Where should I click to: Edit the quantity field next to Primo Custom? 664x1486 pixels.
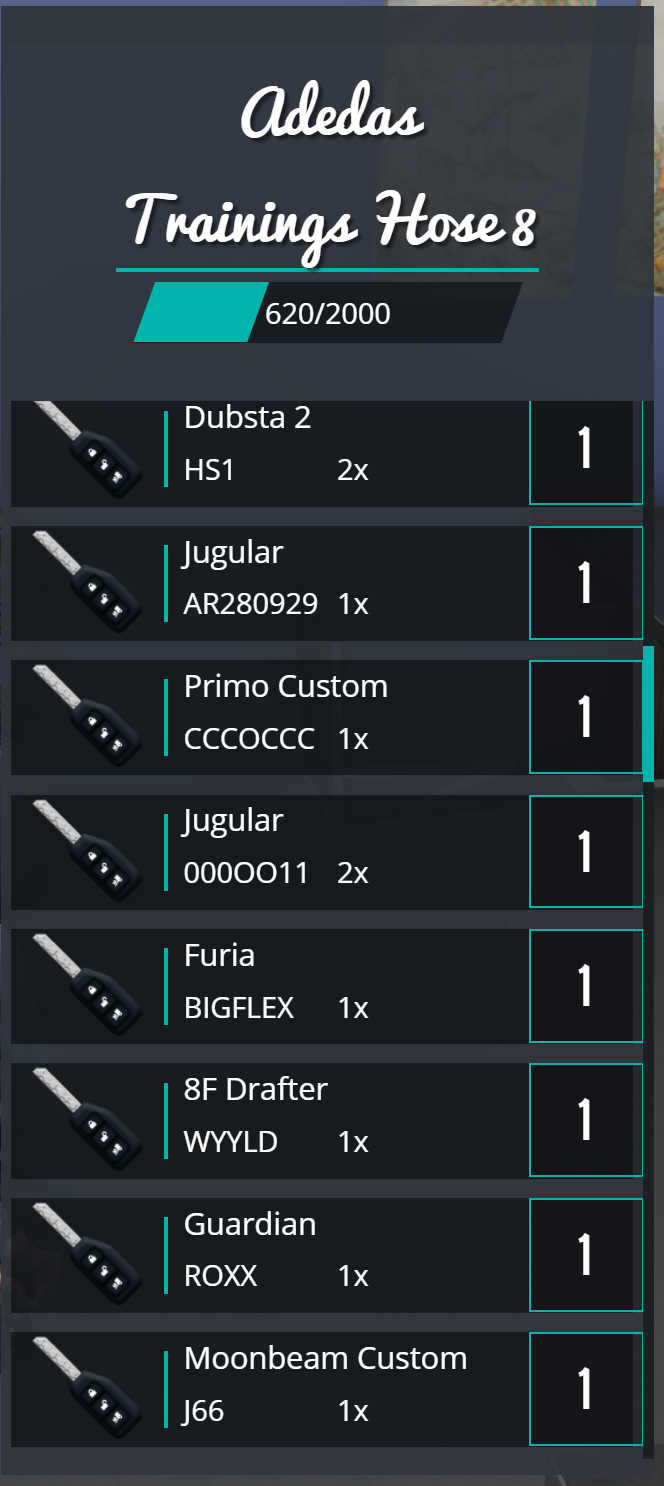(x=586, y=717)
